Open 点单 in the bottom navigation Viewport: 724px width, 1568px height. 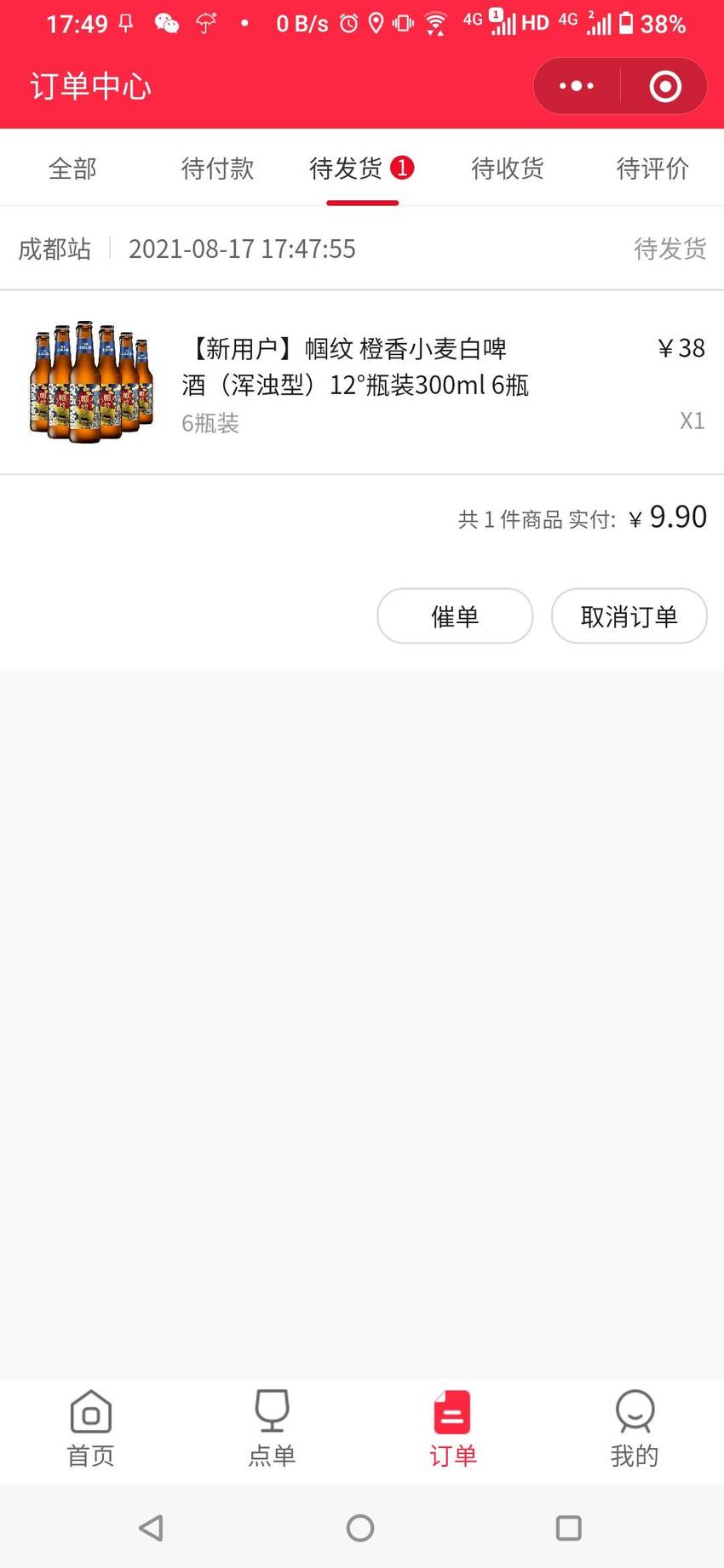pos(272,1430)
